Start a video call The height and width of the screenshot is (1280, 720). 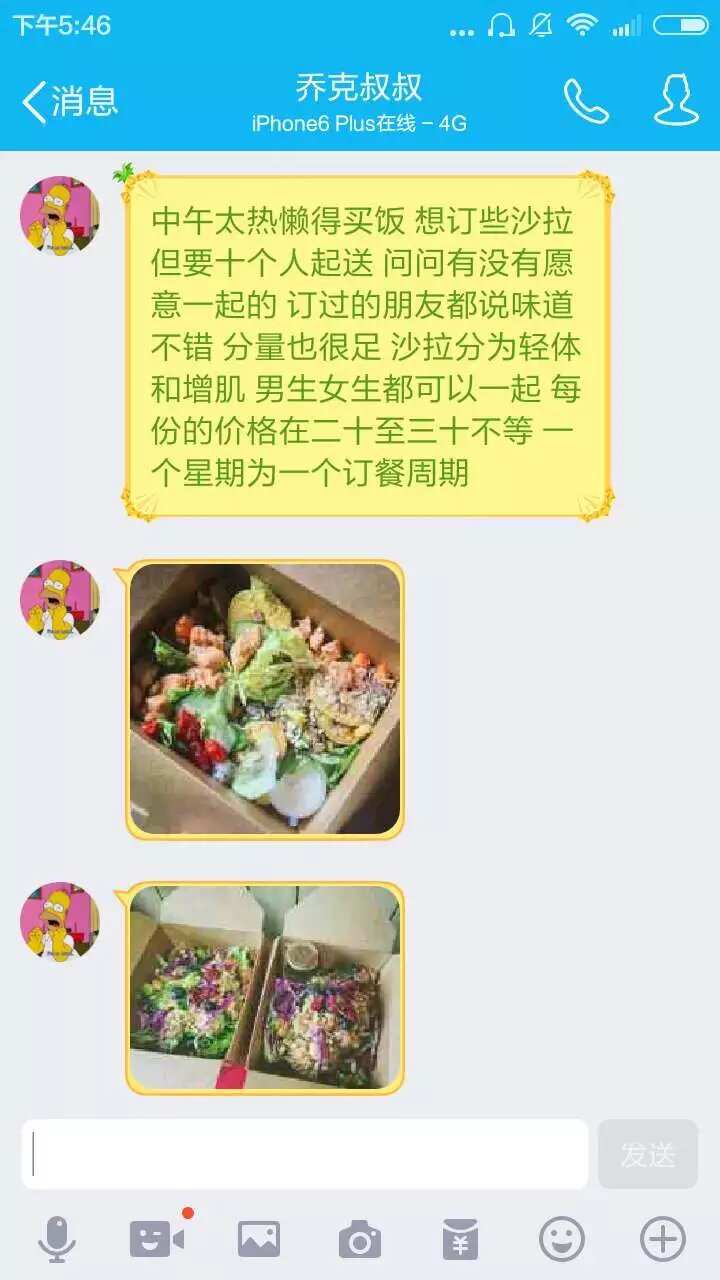coord(158,1240)
